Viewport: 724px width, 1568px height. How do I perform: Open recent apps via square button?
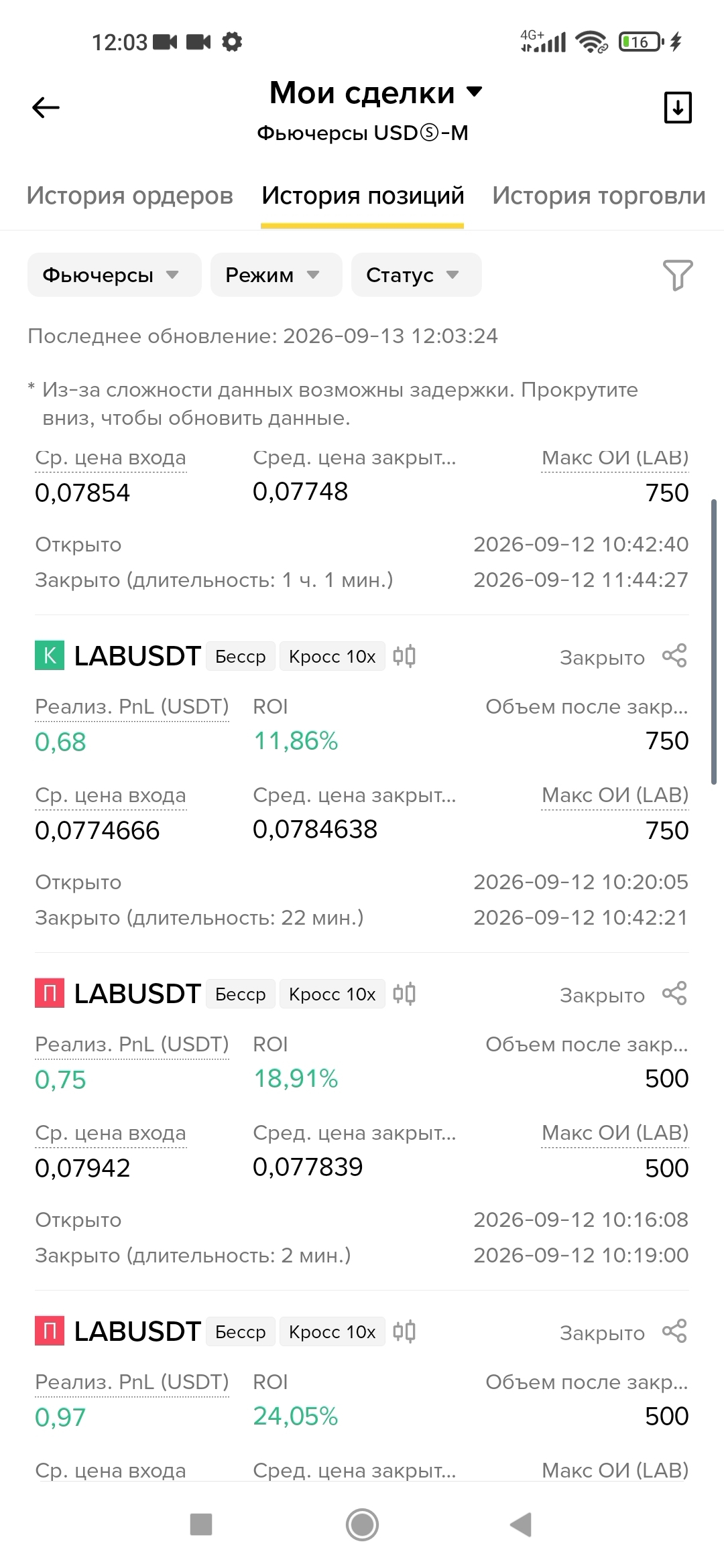pyautogui.click(x=201, y=1524)
